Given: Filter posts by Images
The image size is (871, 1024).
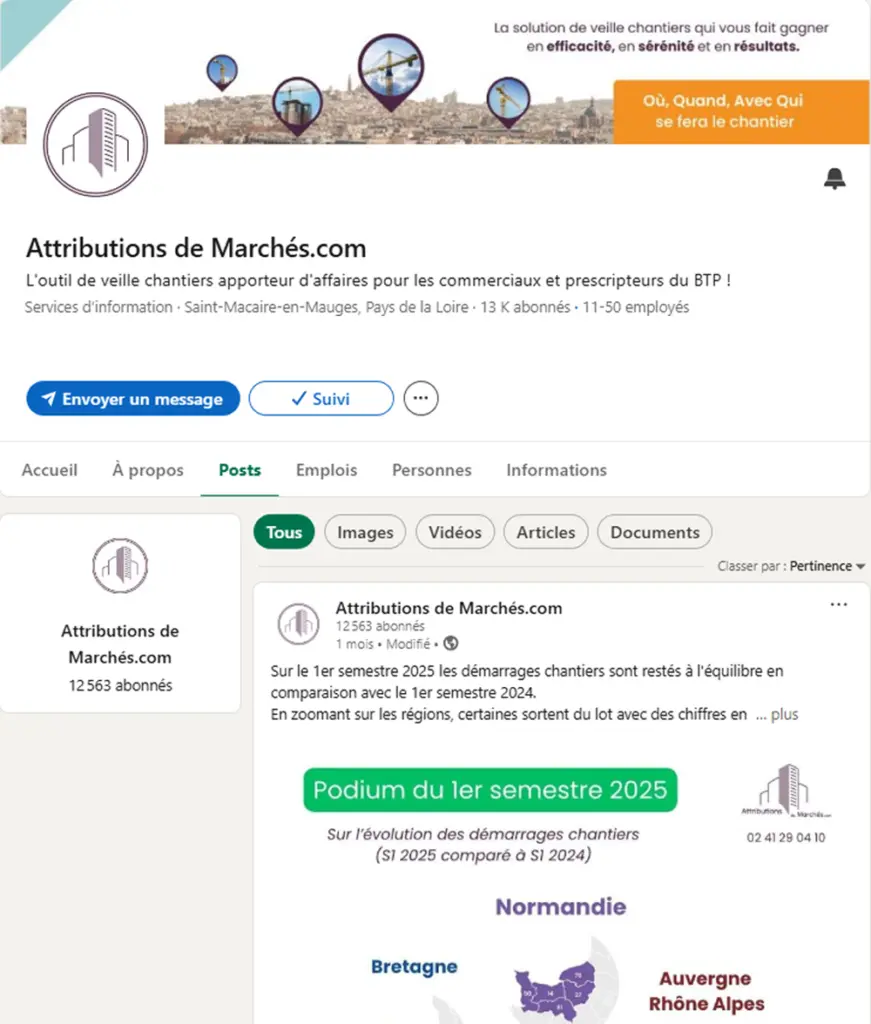Looking at the screenshot, I should [365, 533].
